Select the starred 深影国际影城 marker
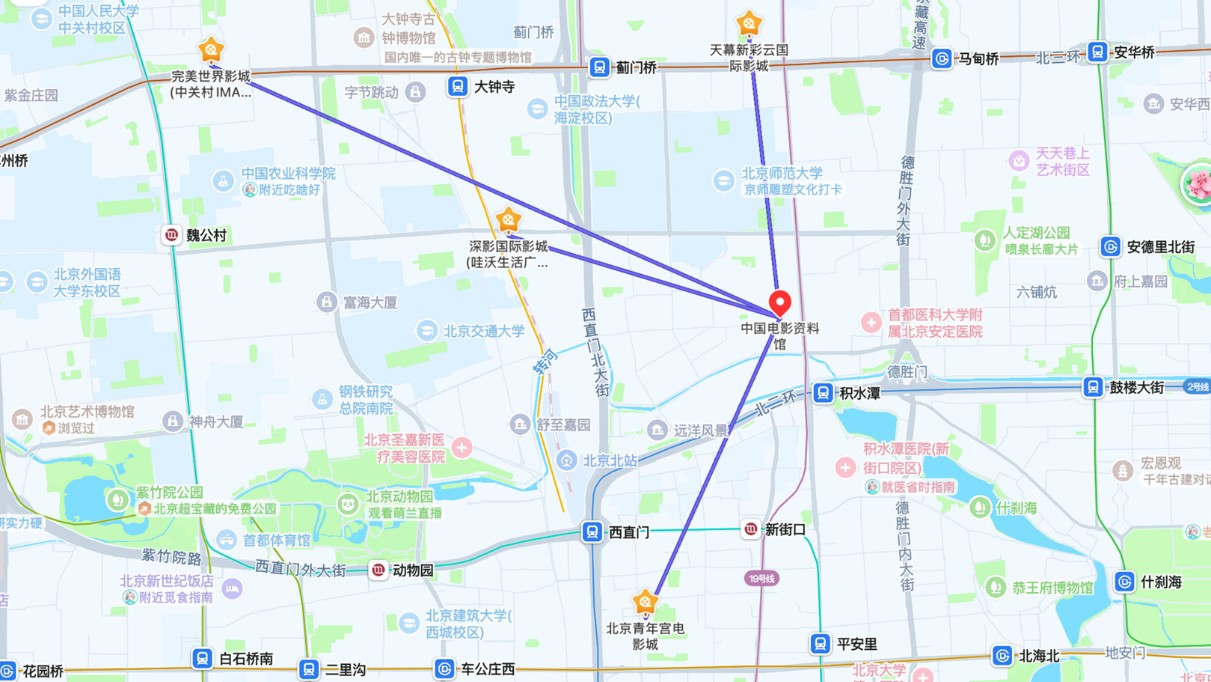The image size is (1211, 682). (509, 221)
